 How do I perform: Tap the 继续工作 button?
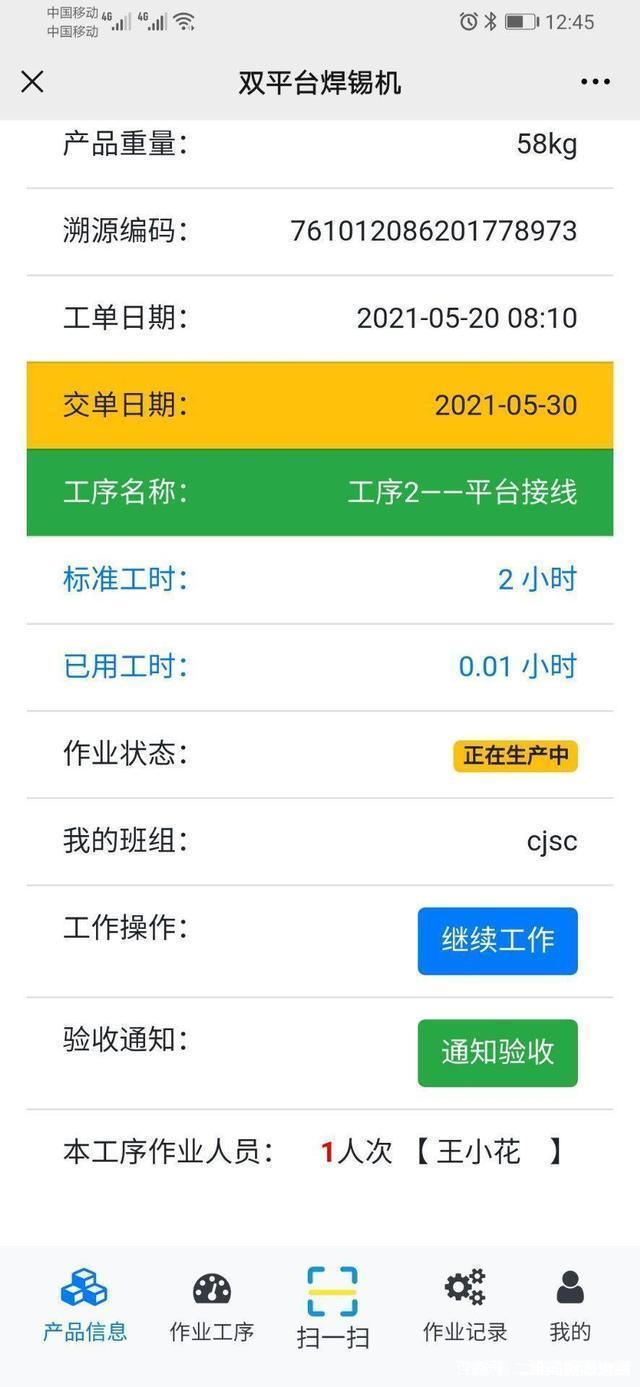click(497, 940)
